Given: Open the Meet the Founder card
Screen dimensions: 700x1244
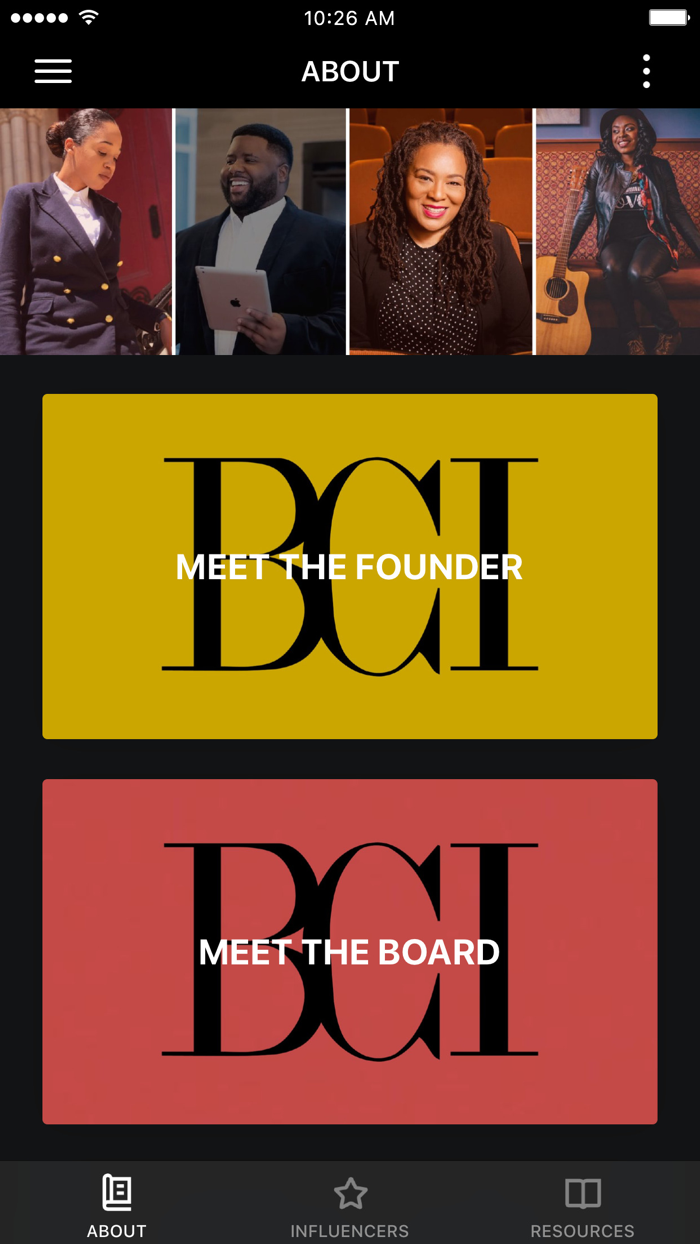Looking at the screenshot, I should pyautogui.click(x=350, y=566).
